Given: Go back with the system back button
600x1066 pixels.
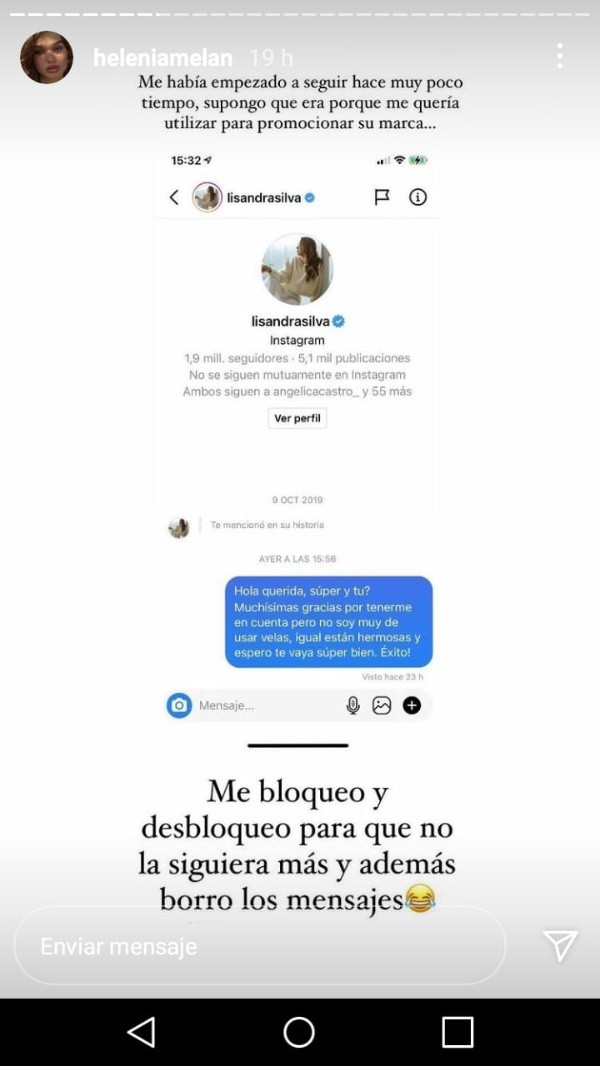Looking at the screenshot, I should tap(142, 1032).
